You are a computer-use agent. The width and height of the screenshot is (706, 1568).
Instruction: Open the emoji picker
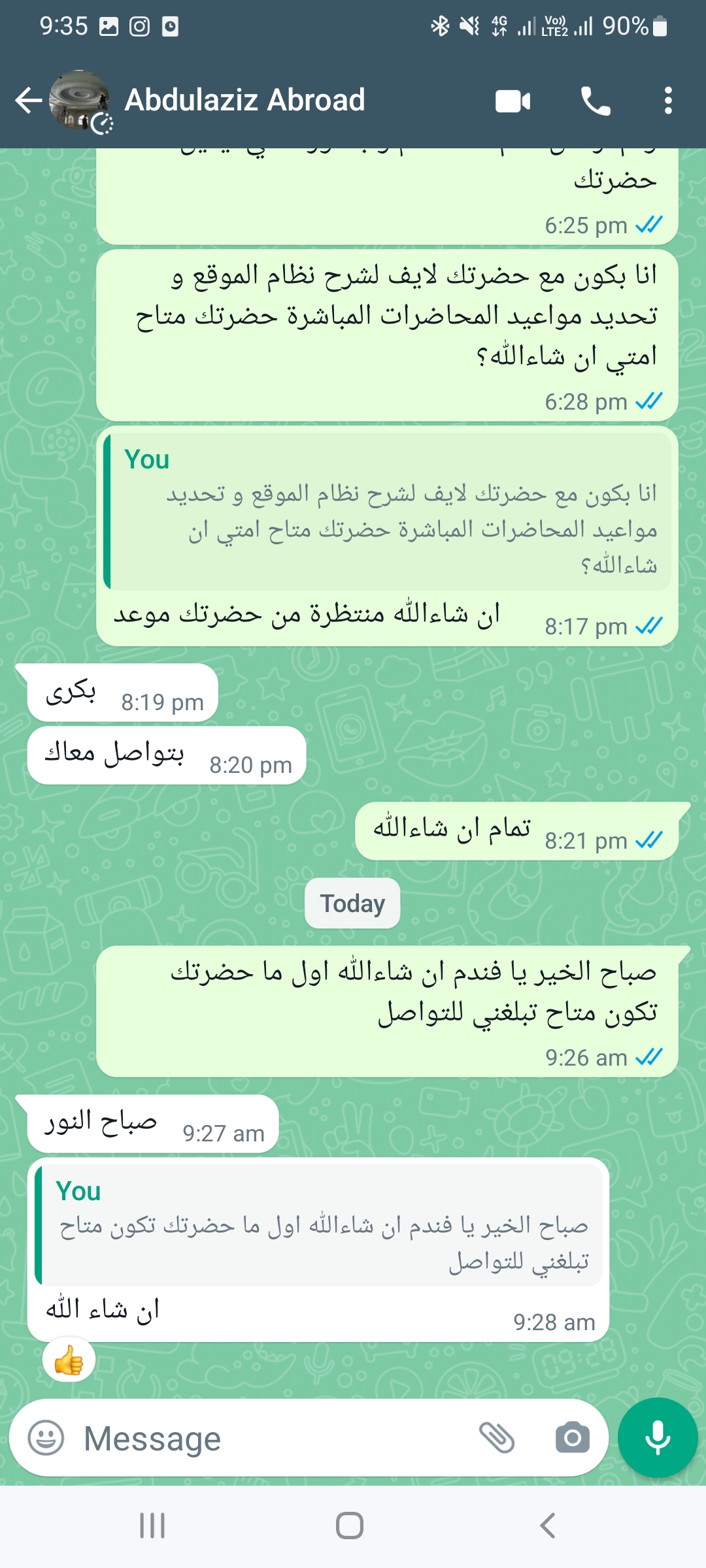pos(46,1438)
